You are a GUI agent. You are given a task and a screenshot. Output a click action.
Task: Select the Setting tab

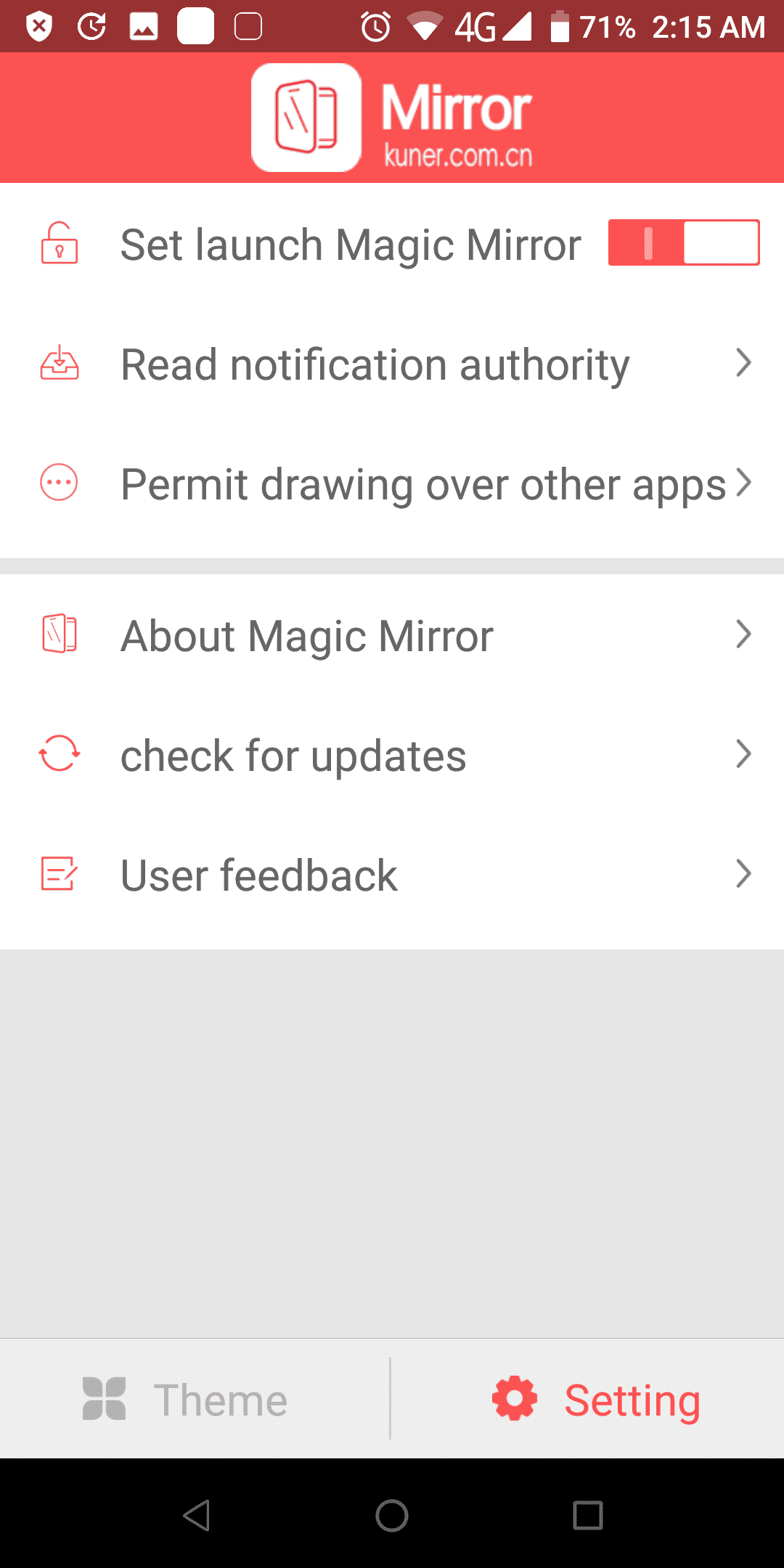(595, 1397)
